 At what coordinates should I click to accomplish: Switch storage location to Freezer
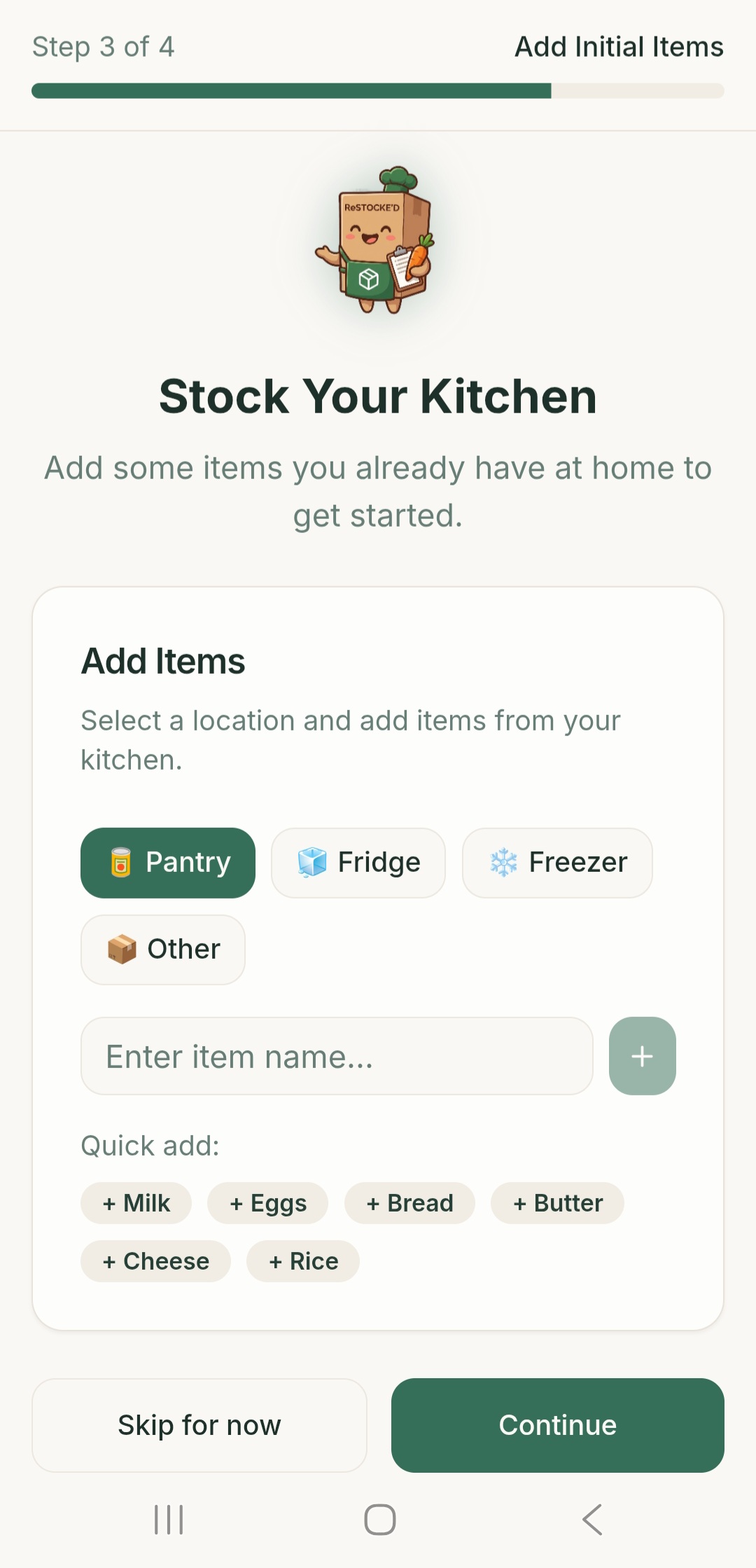tap(556, 862)
